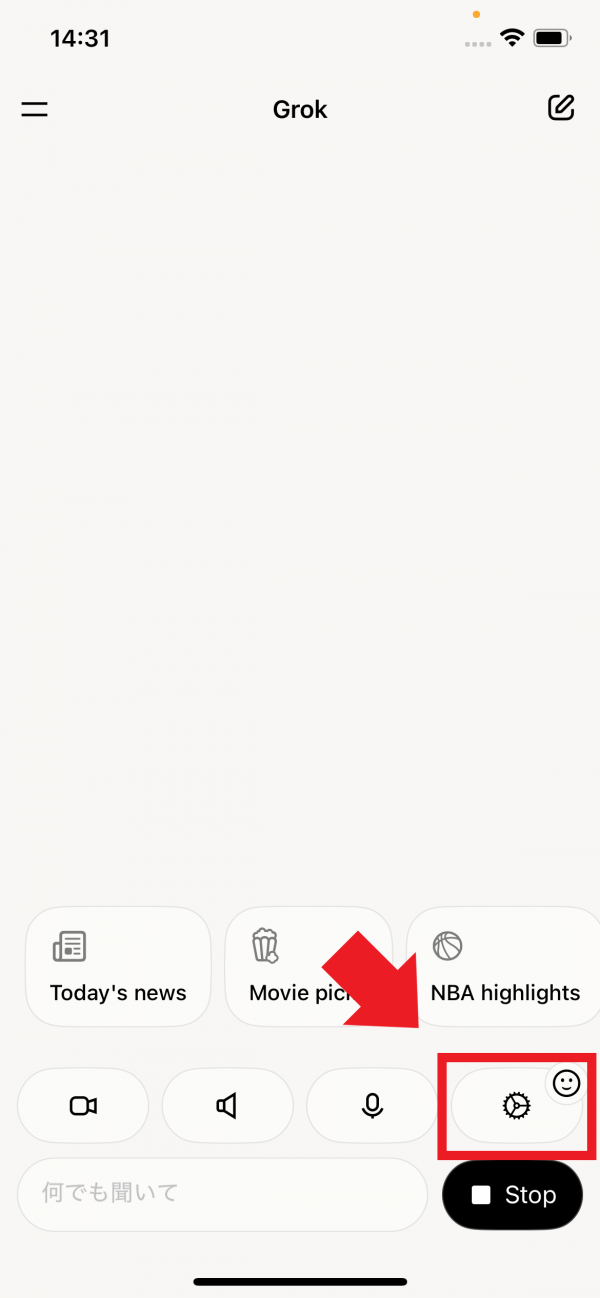Open the hamburger drawer menu
600x1298 pixels.
[35, 109]
